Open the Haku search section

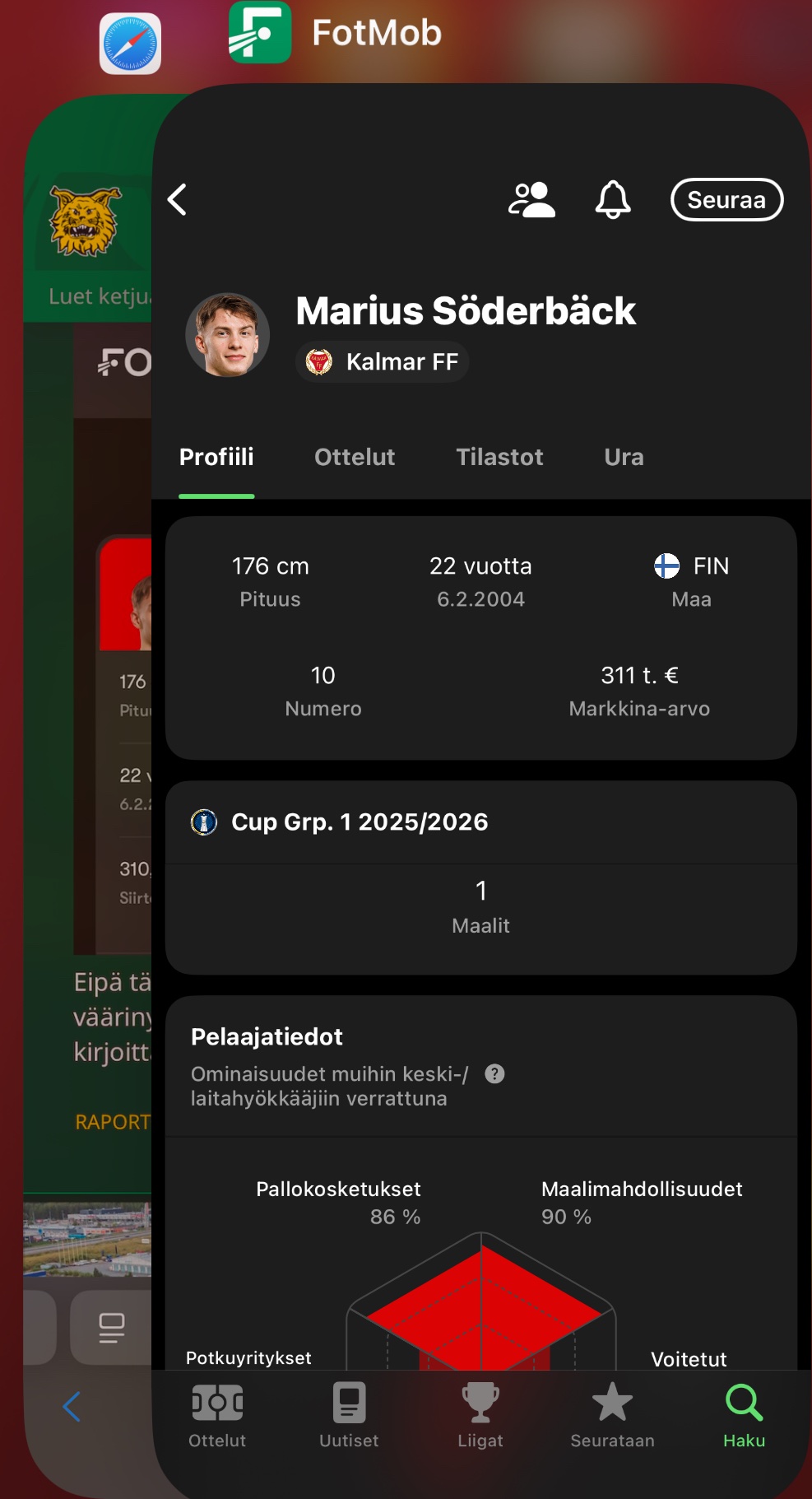[x=744, y=1415]
